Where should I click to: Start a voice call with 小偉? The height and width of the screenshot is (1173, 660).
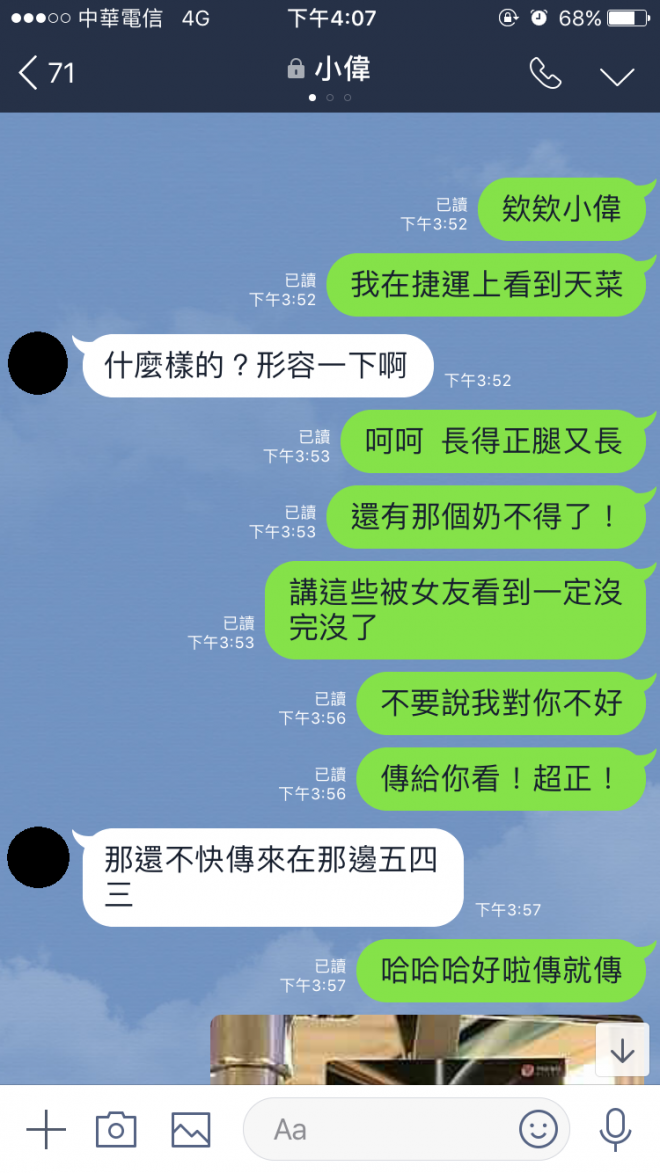tap(545, 73)
